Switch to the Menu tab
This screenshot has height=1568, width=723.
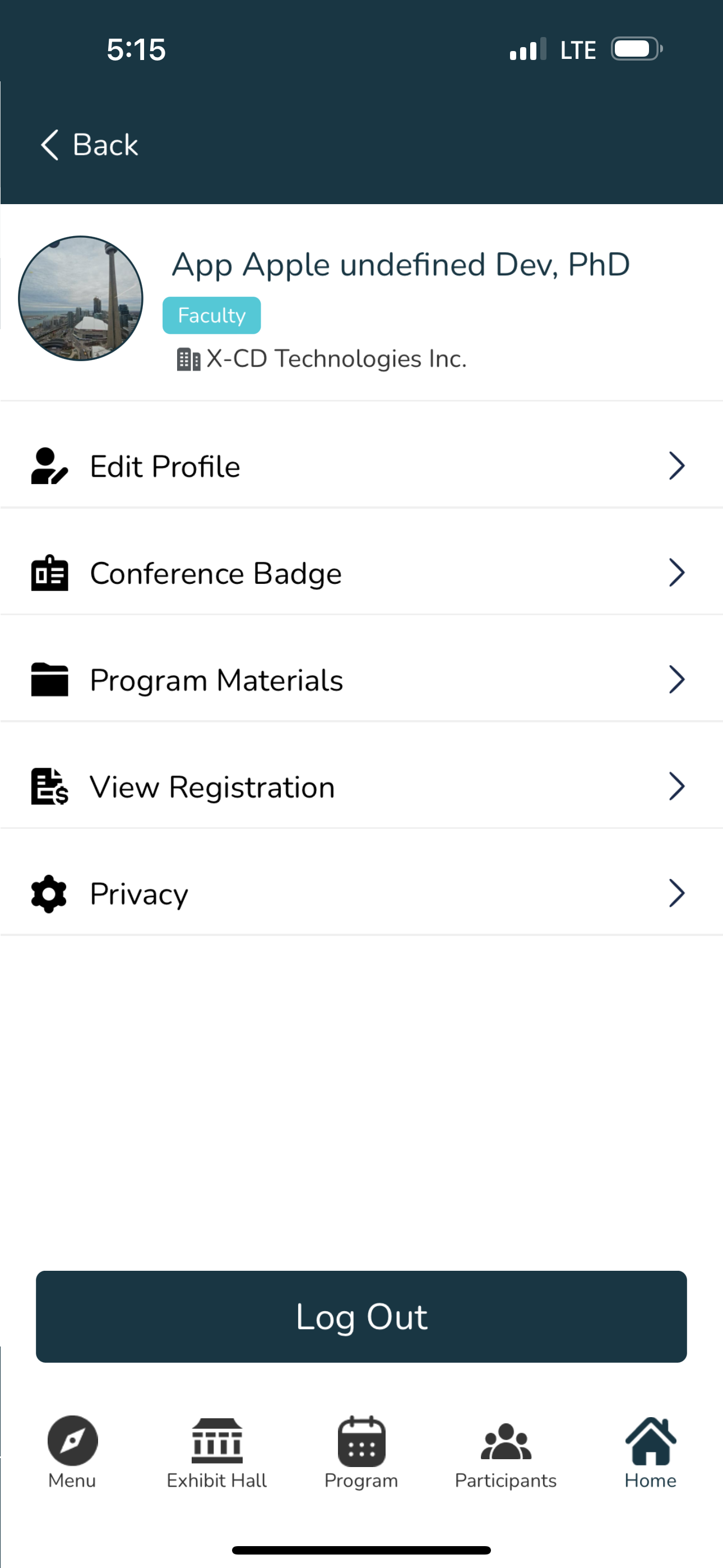tap(72, 1452)
